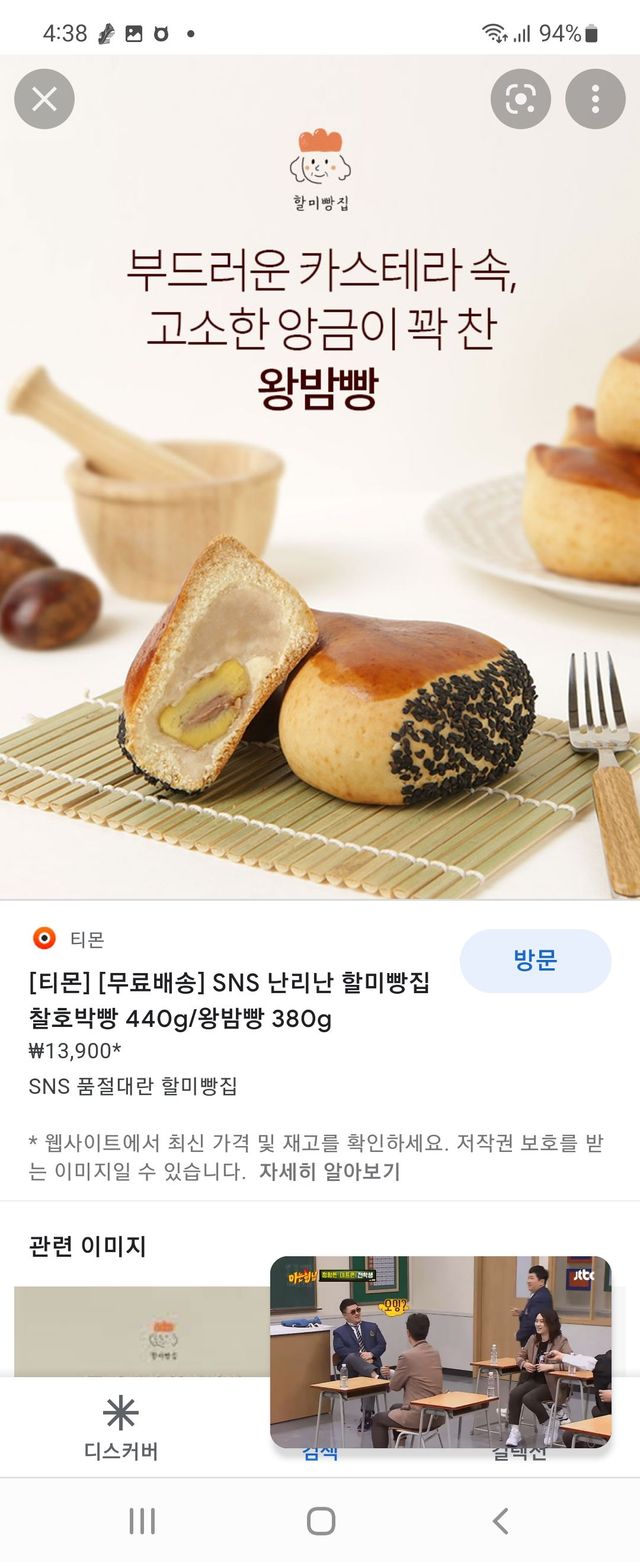
Task: Open the 자세히 알아보기 link
Action: point(329,1172)
